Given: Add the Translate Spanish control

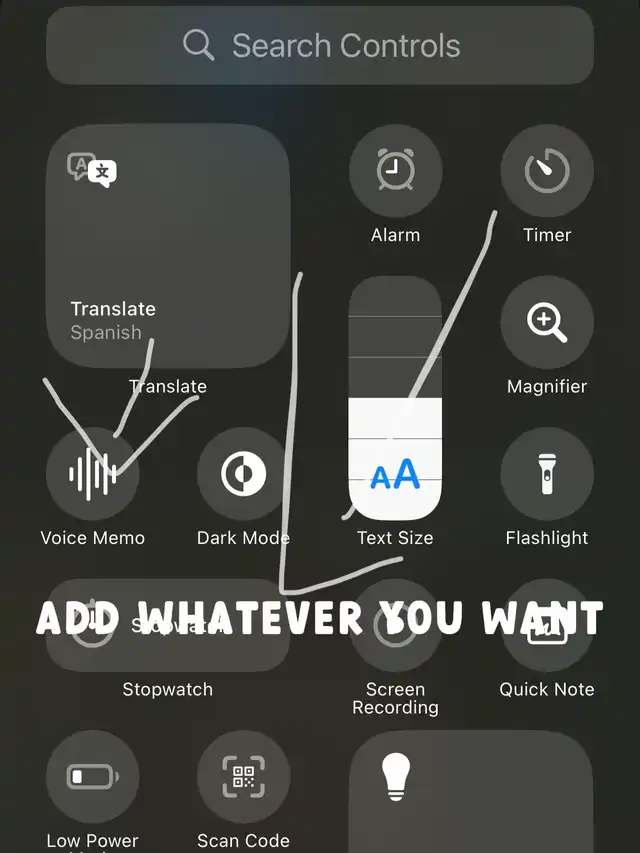Looking at the screenshot, I should coord(168,246).
